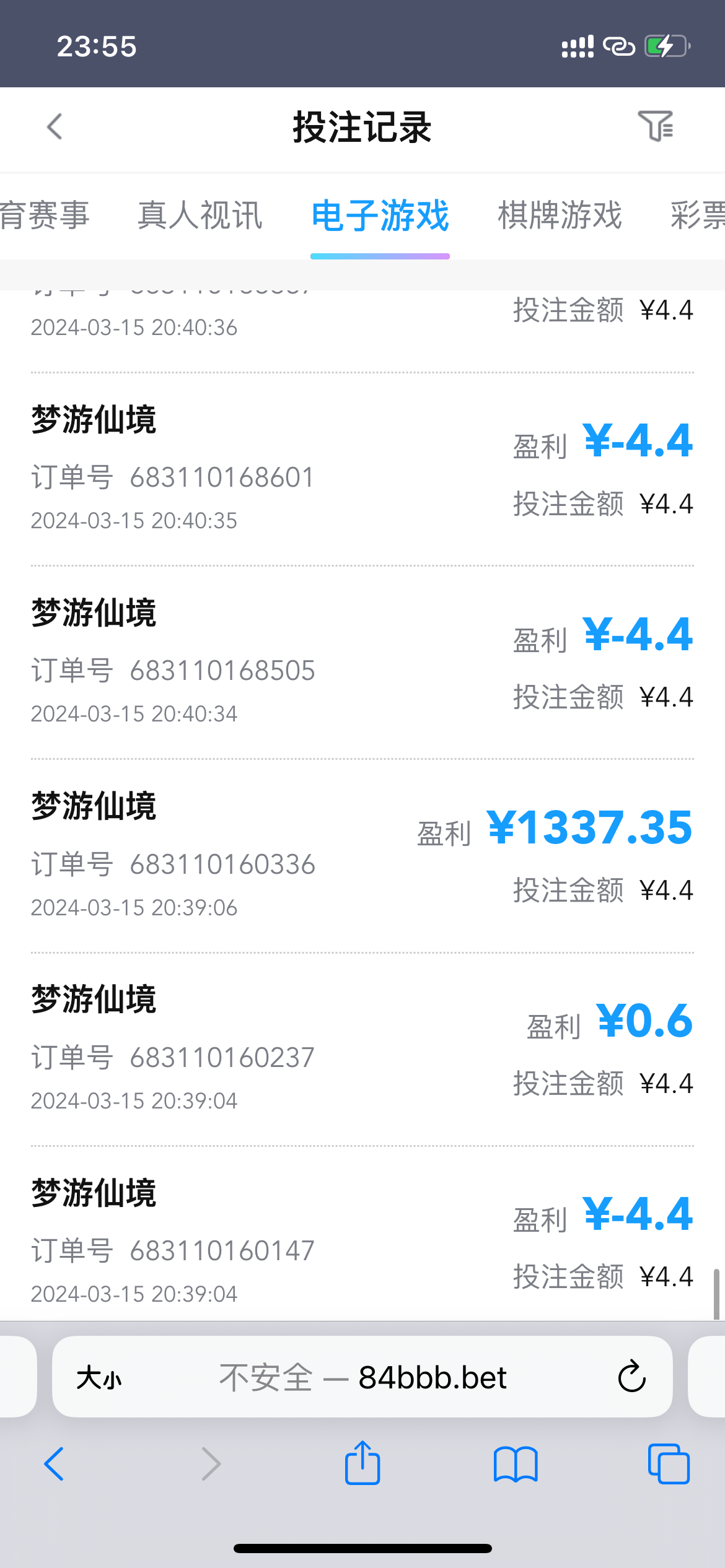Open the 彩票 tab
This screenshot has width=725, height=1568.
point(698,216)
